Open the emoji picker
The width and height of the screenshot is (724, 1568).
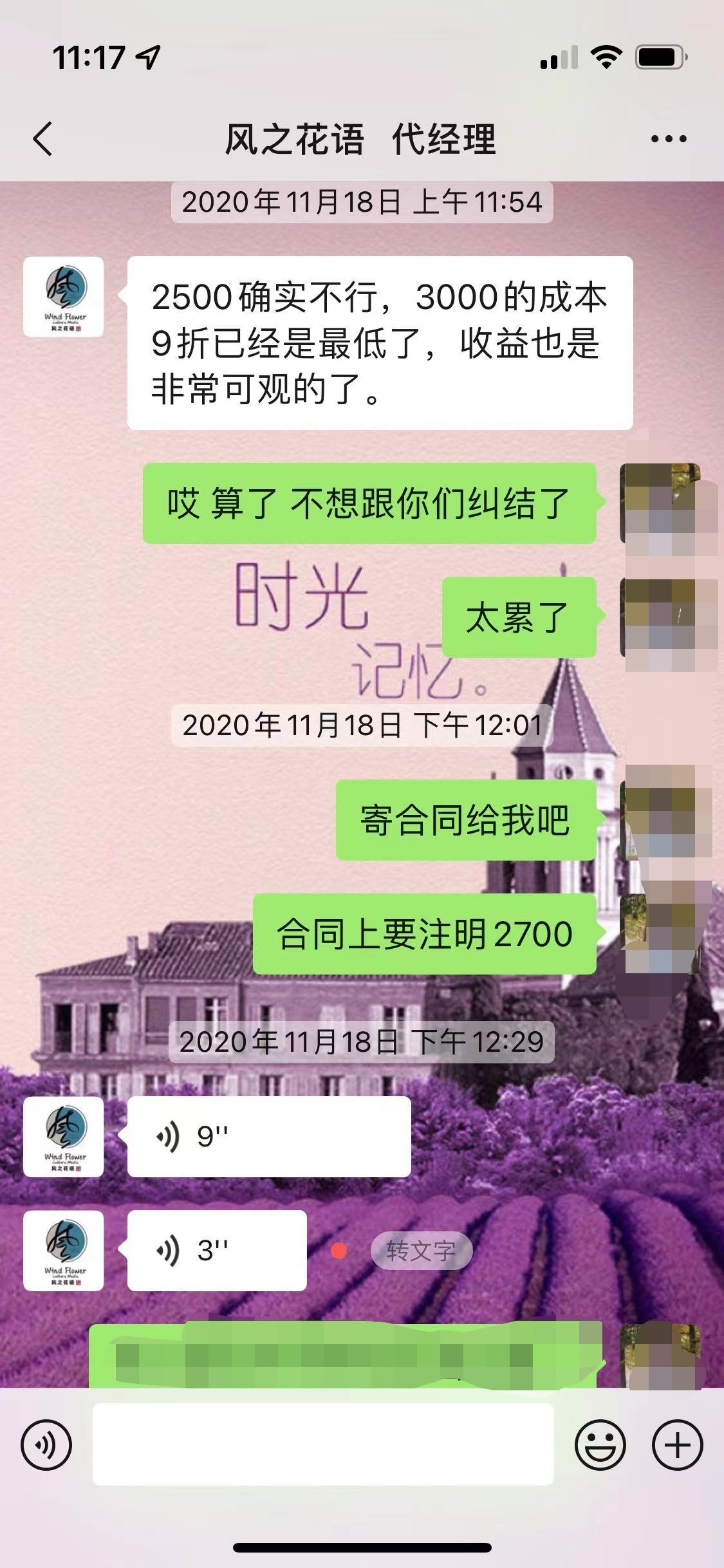click(x=600, y=1446)
